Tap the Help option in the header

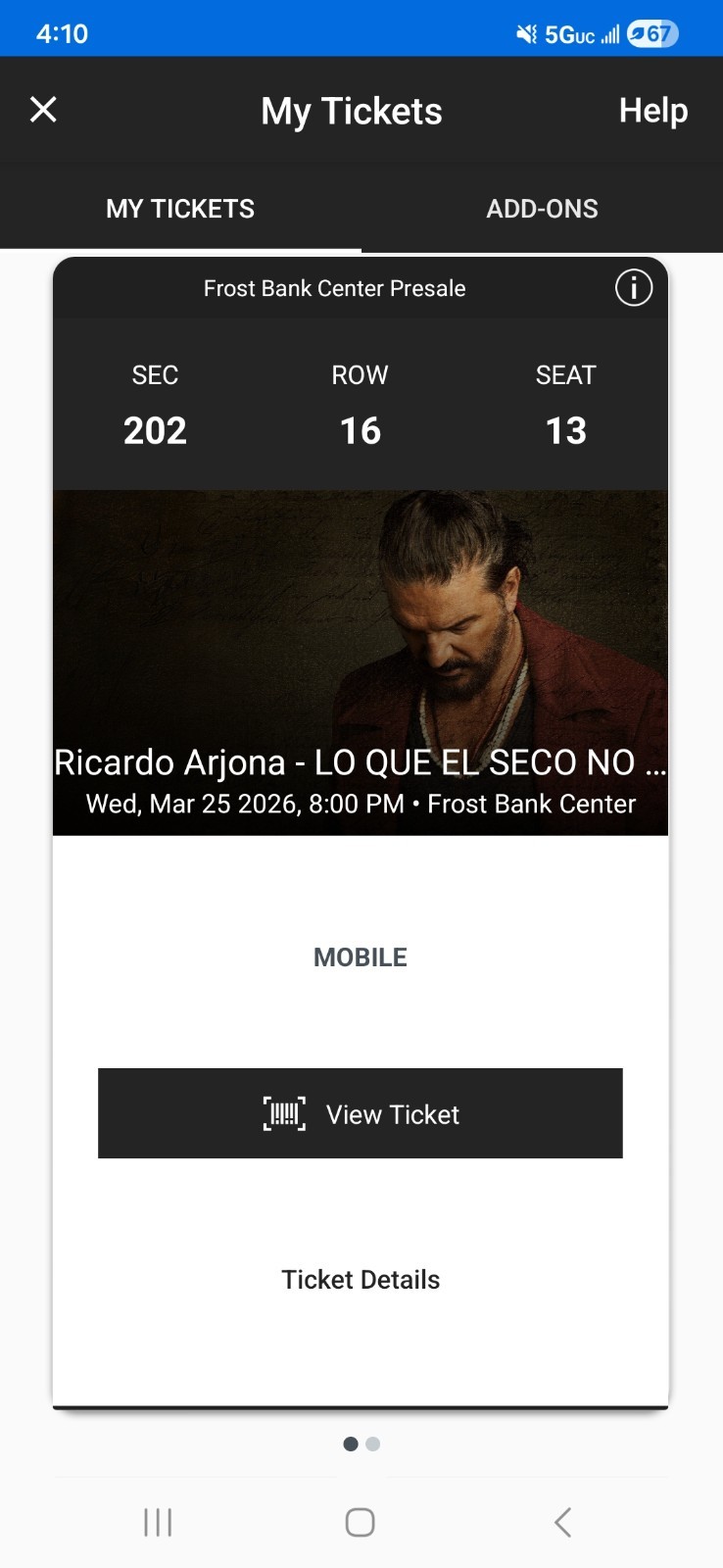(652, 110)
